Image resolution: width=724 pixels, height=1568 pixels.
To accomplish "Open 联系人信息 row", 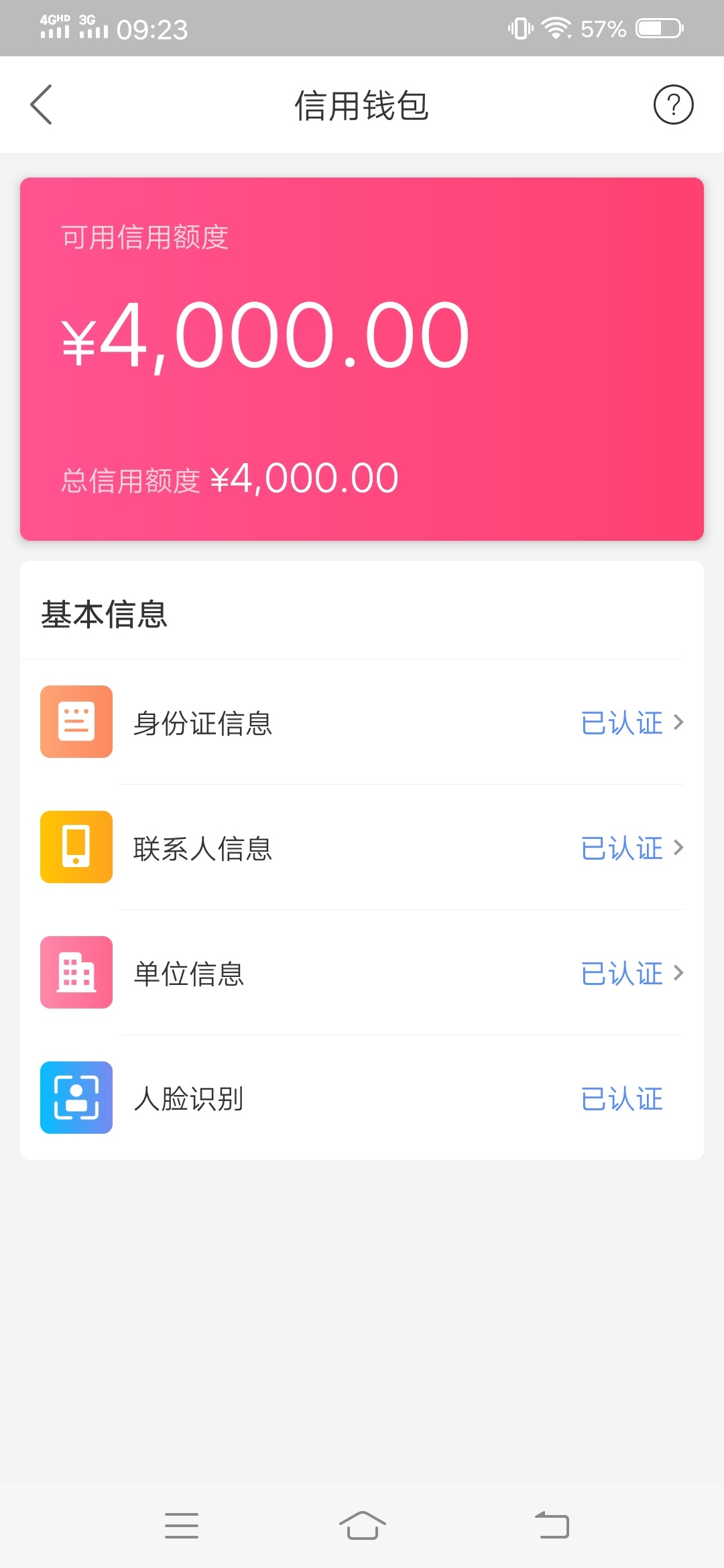I will pos(362,847).
